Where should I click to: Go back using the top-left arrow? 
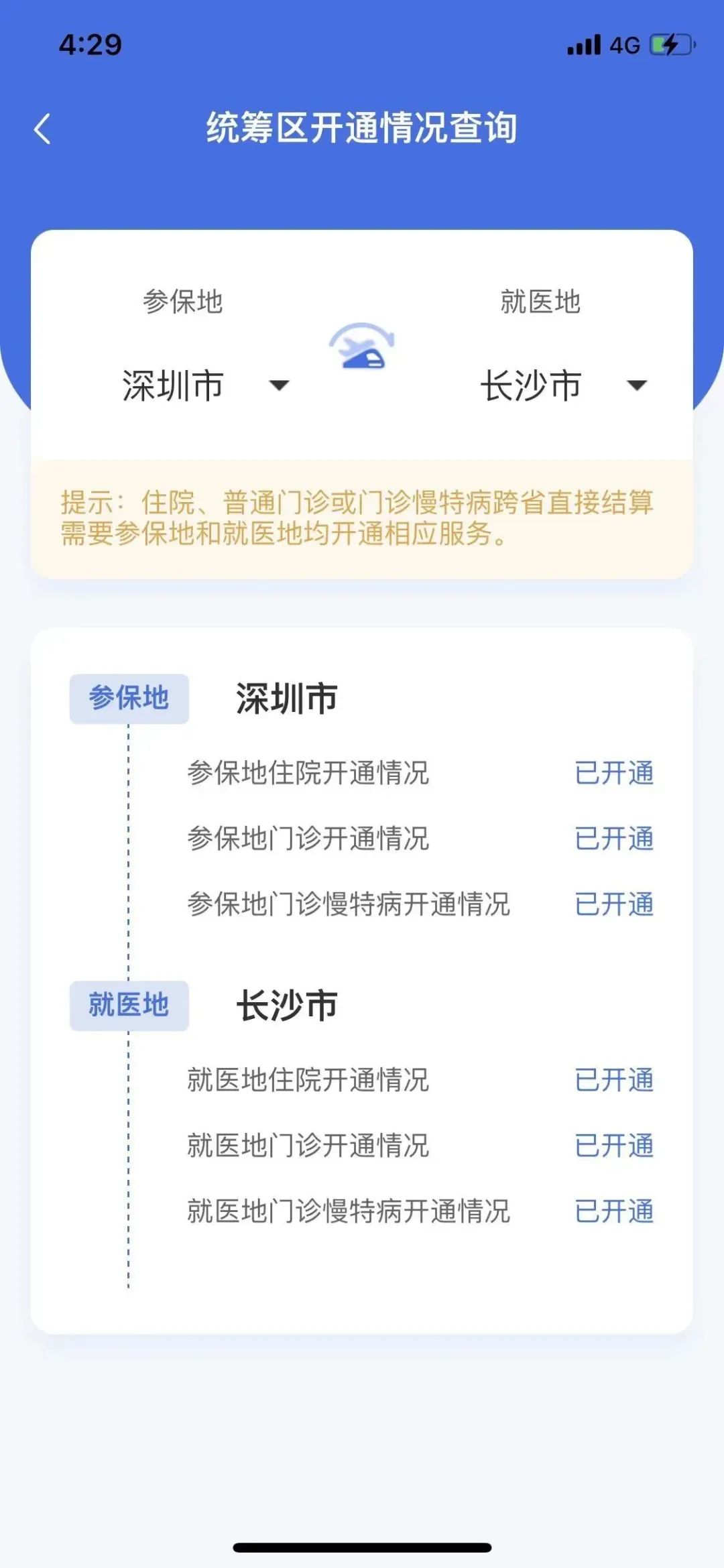click(42, 129)
